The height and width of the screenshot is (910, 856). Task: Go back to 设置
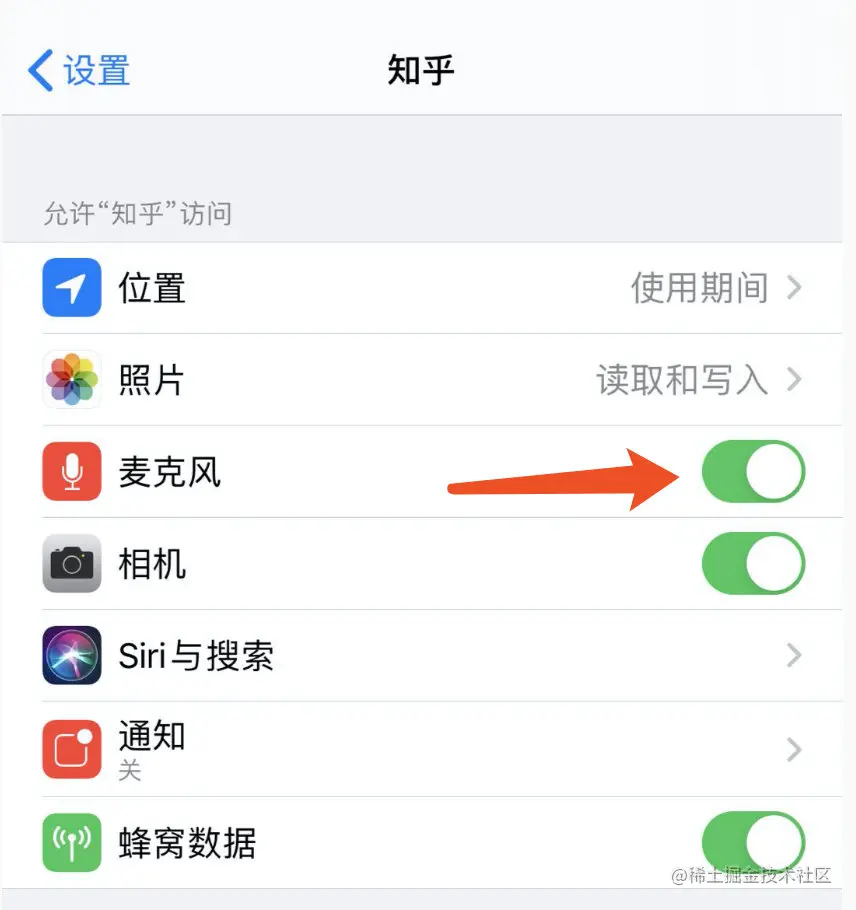(x=79, y=71)
